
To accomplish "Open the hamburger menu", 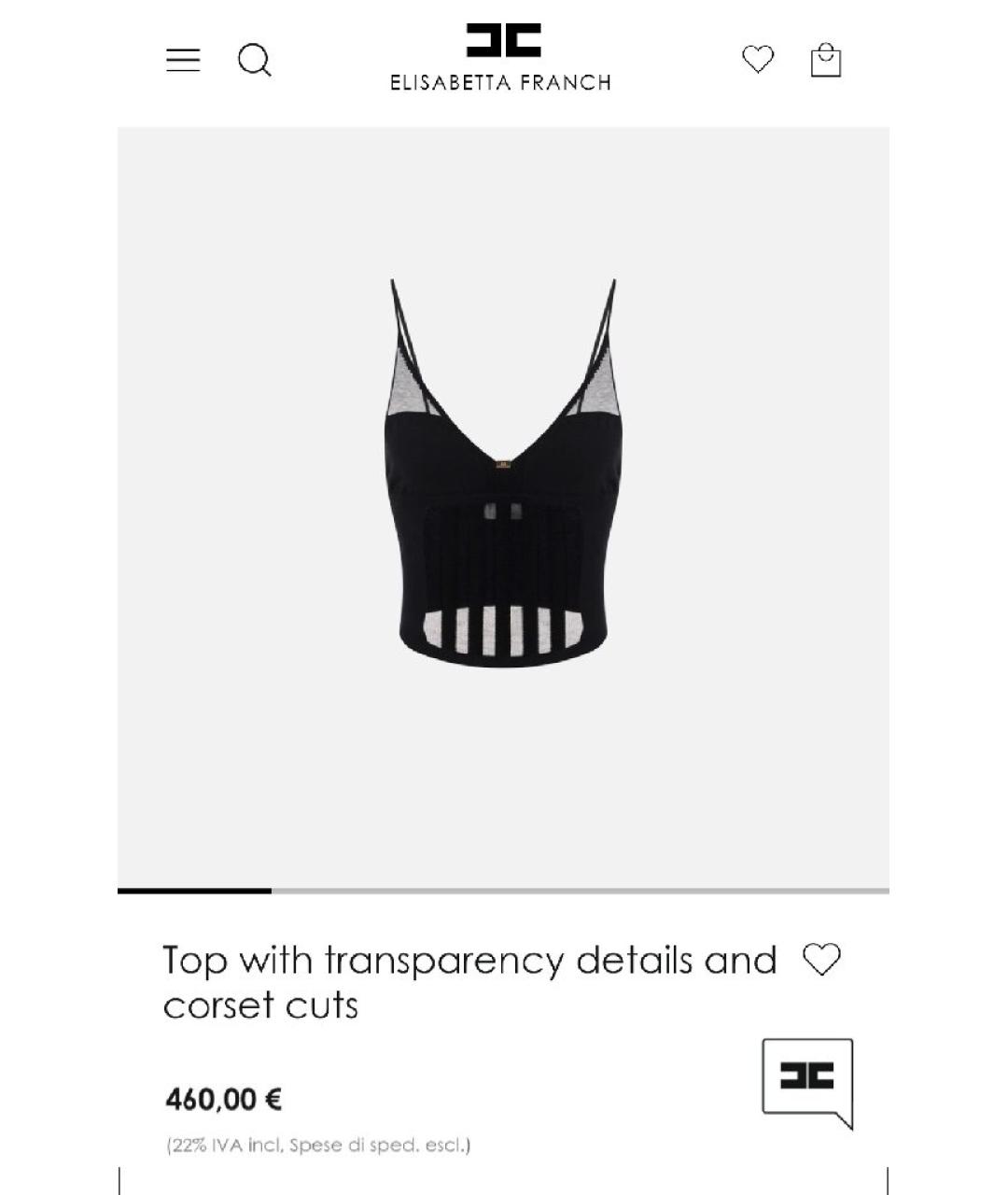I will pos(183,61).
